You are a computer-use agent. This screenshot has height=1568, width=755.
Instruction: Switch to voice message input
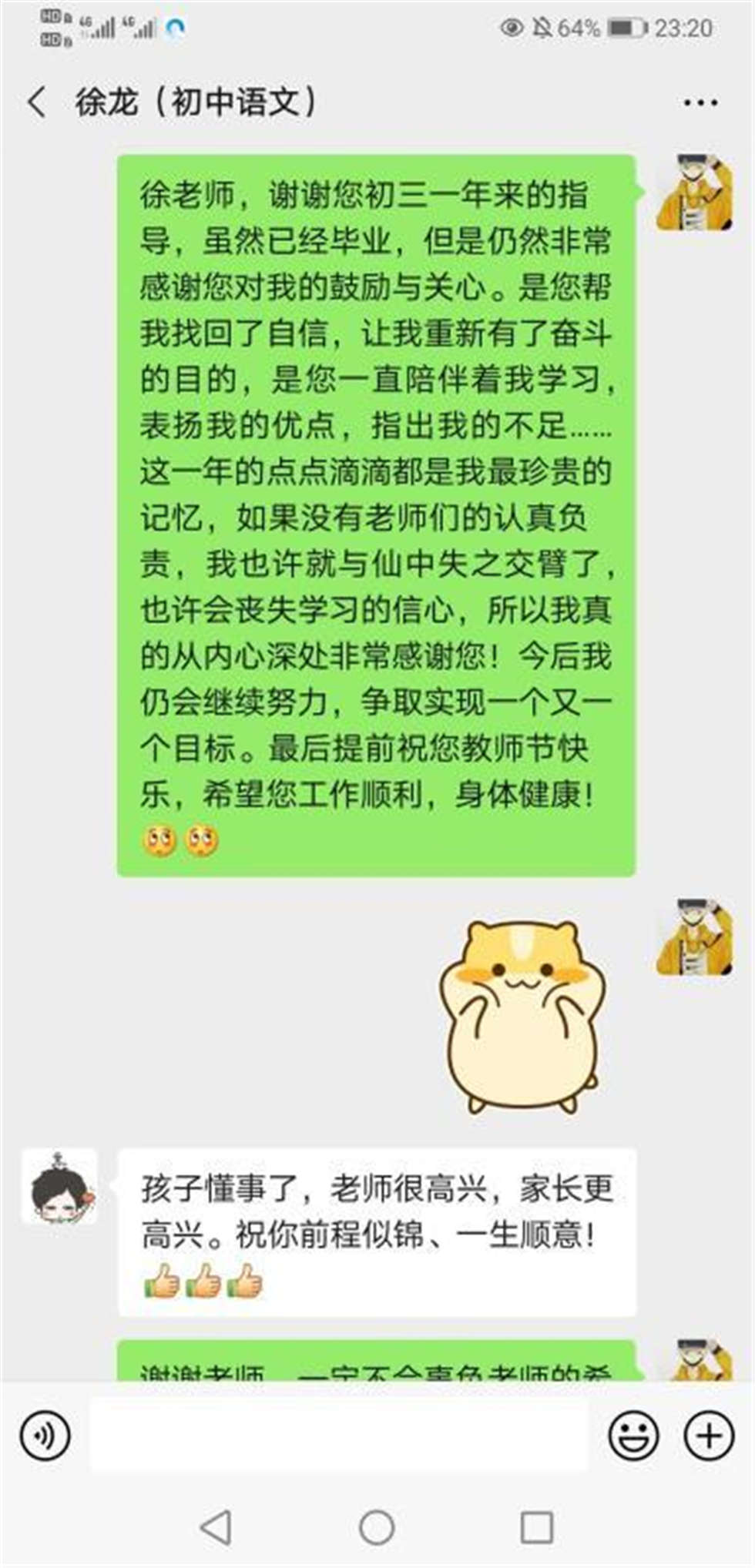(x=45, y=1436)
